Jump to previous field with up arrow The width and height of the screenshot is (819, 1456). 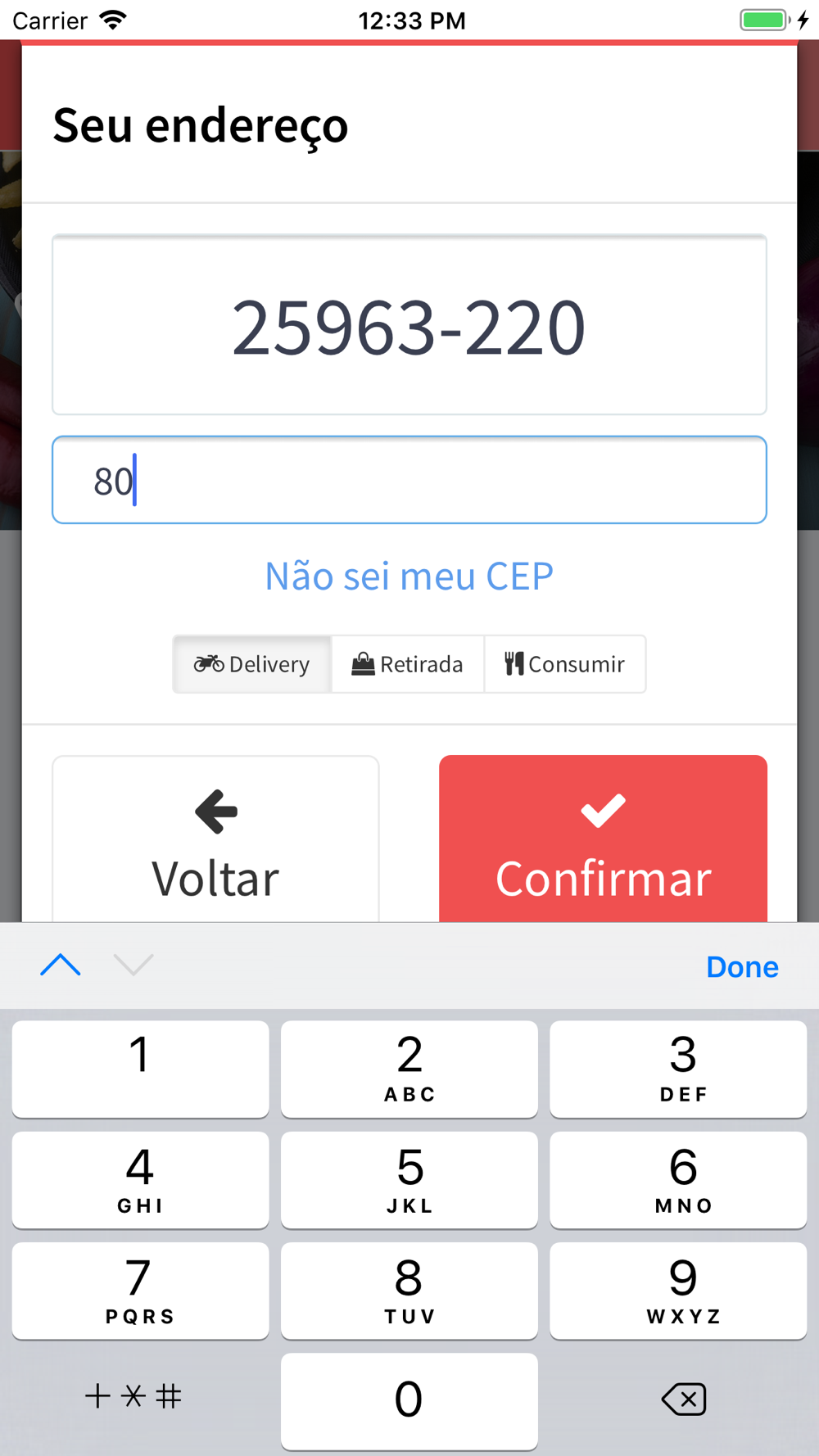61,965
